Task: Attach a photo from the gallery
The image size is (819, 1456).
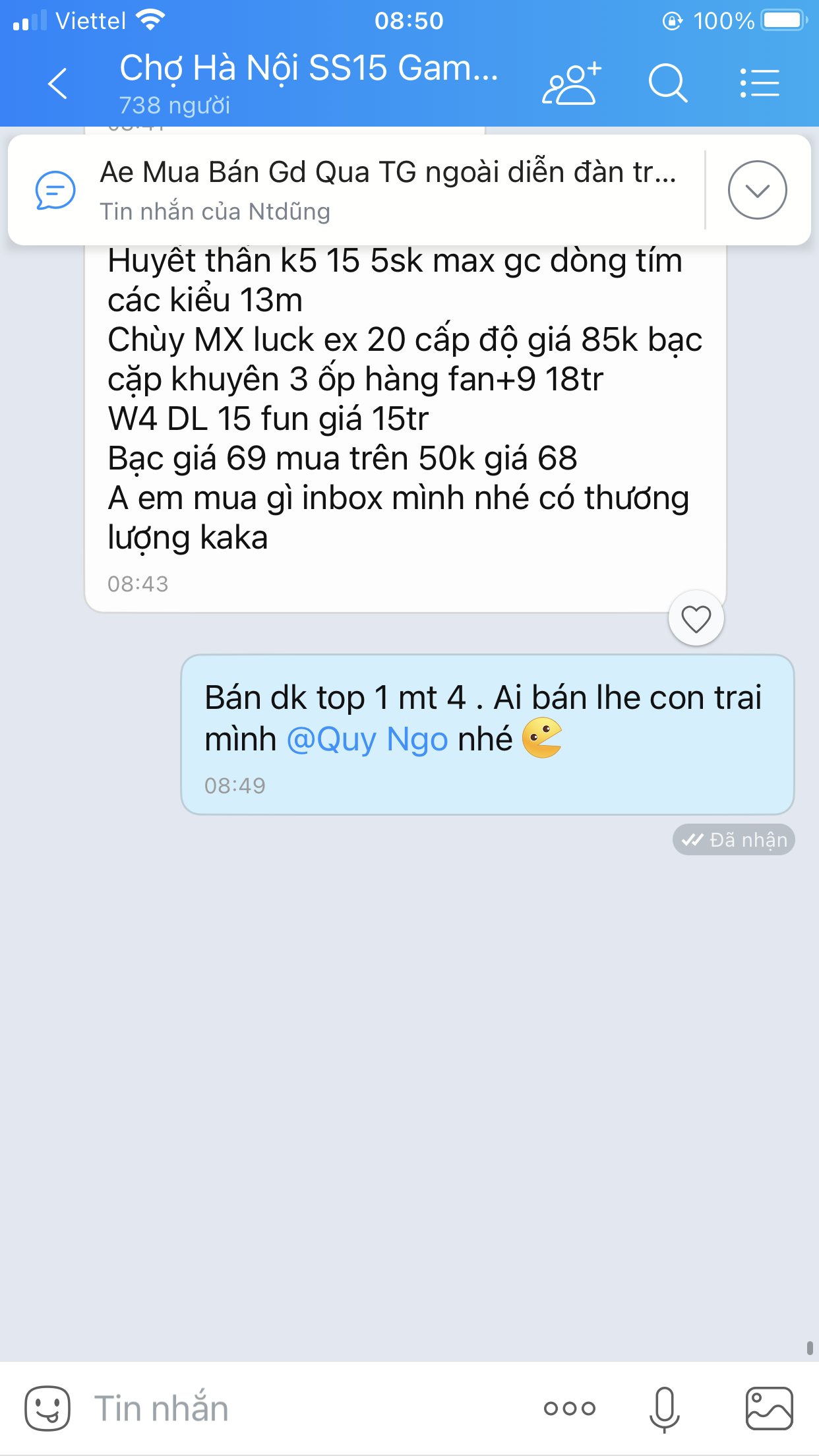Action: pos(769,1409)
